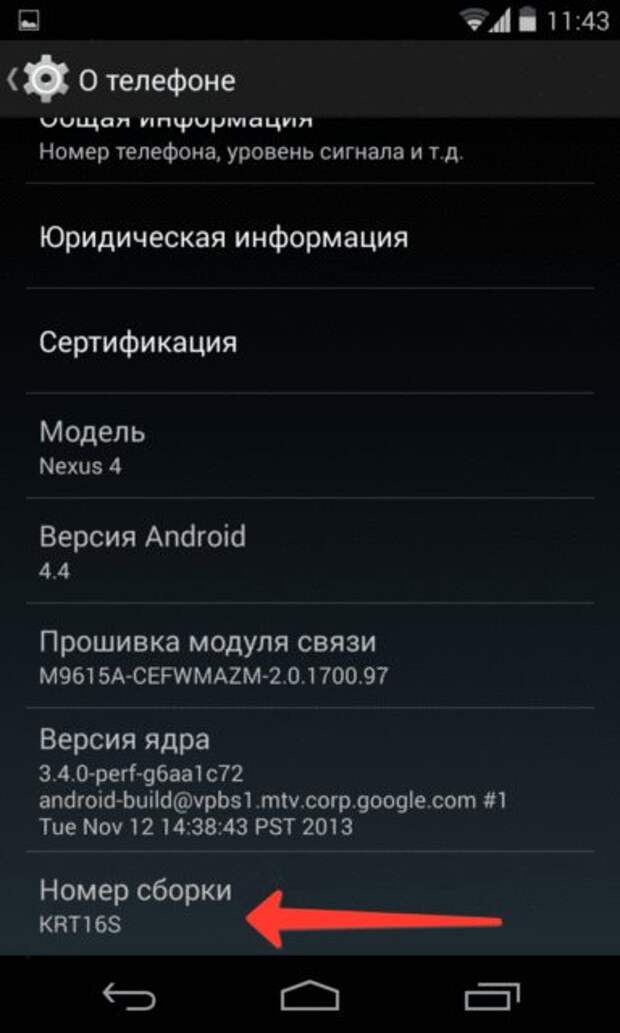This screenshot has width=620, height=1033.
Task: Tap the system back button
Action: coord(129,996)
